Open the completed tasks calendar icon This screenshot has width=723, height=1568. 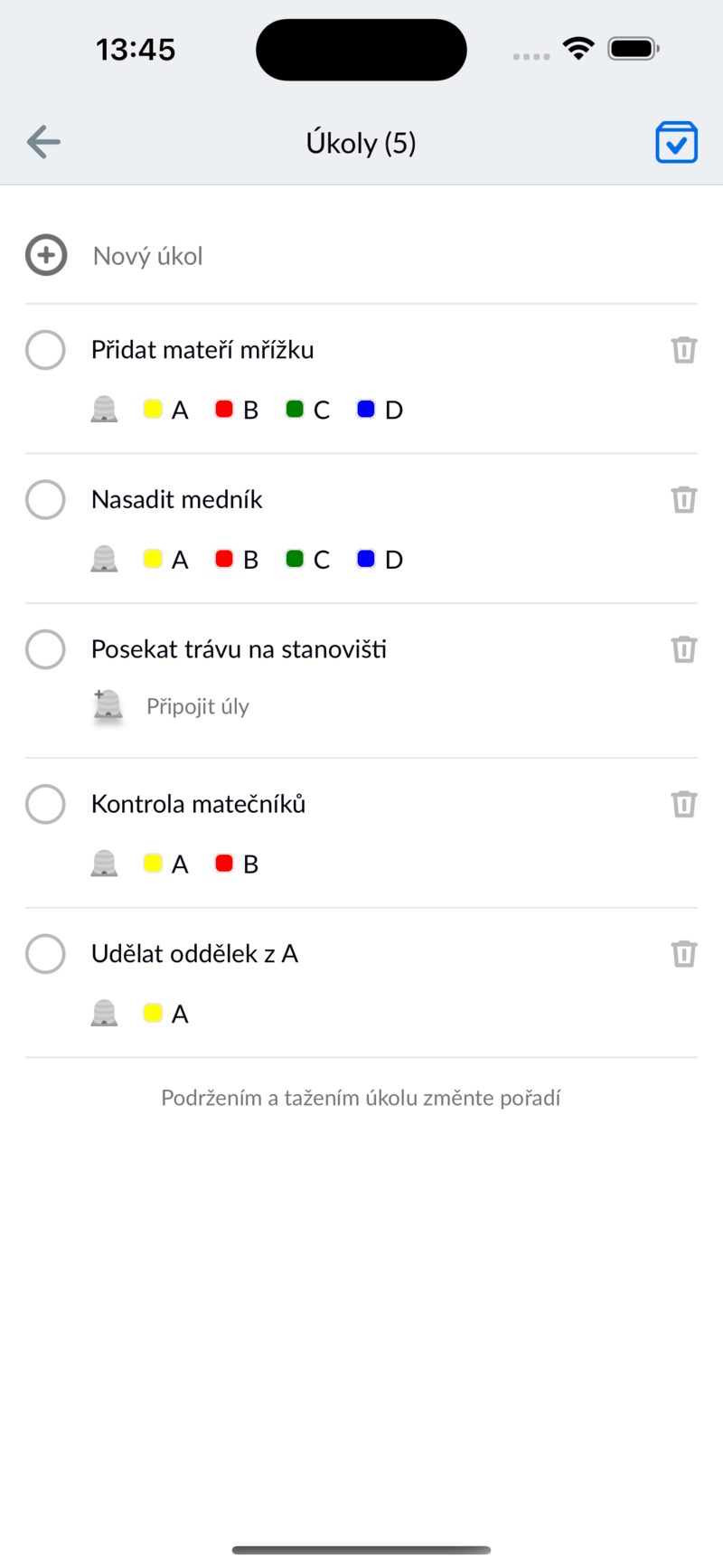tap(676, 142)
